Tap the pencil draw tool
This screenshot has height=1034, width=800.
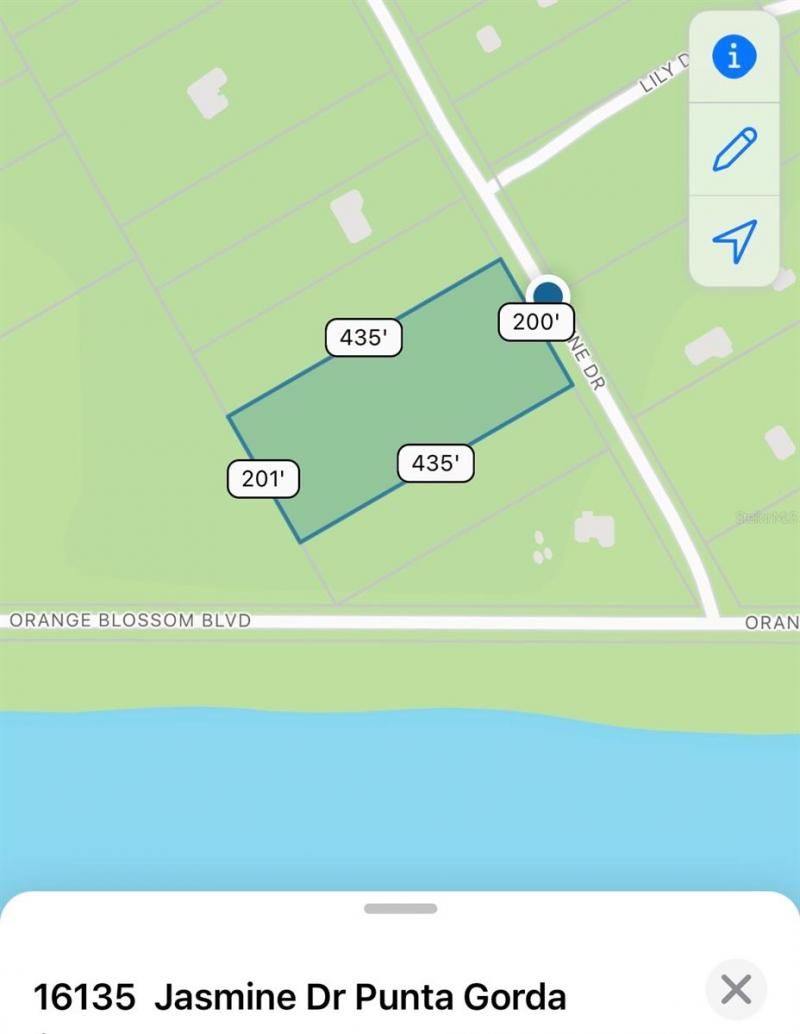pos(735,149)
